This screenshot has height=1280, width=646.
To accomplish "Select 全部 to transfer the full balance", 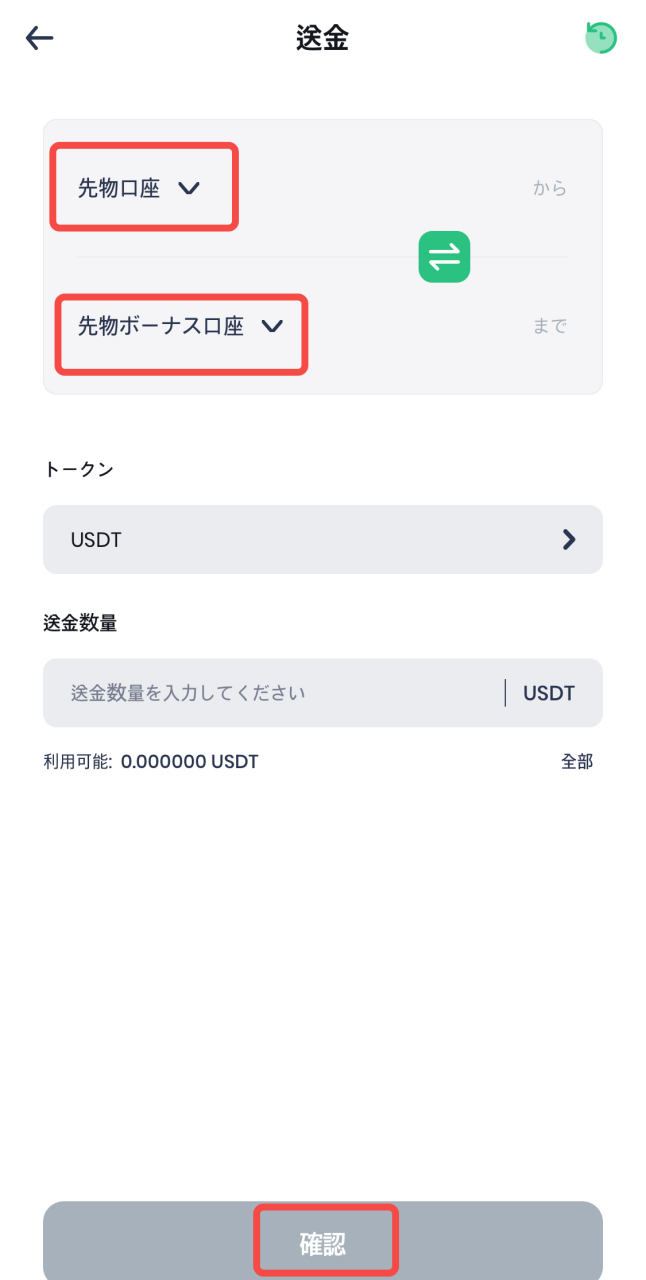I will click(577, 762).
